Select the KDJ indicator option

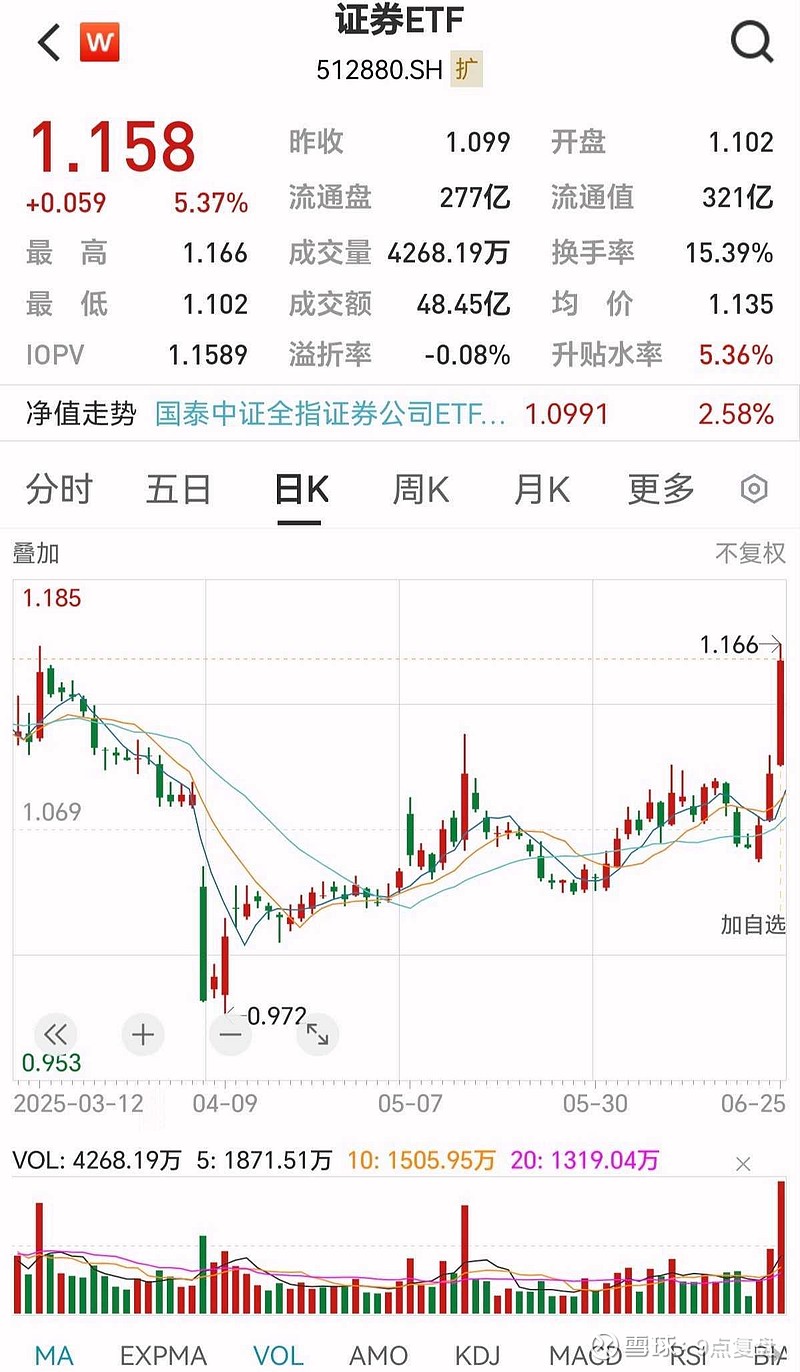pyautogui.click(x=477, y=1355)
